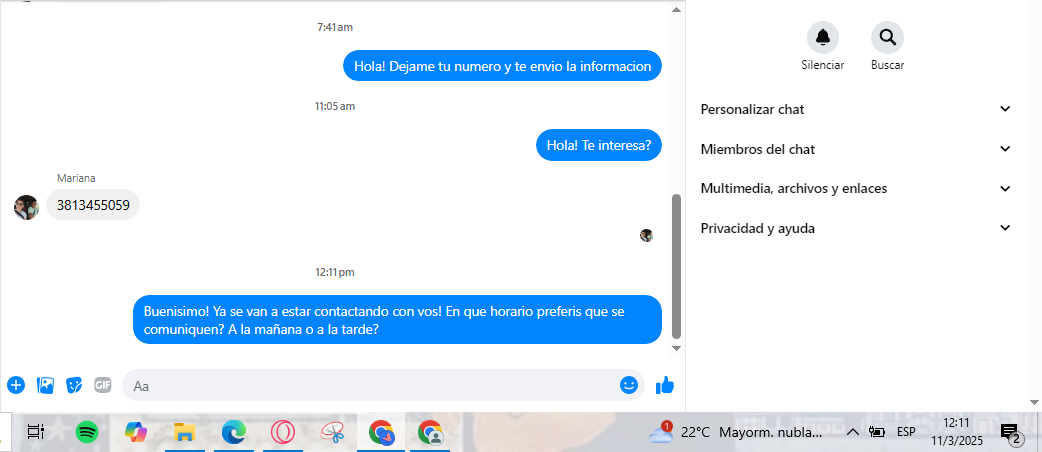Viewport: 1042px width, 452px height.
Task: Open the emoji picker
Action: (x=629, y=385)
